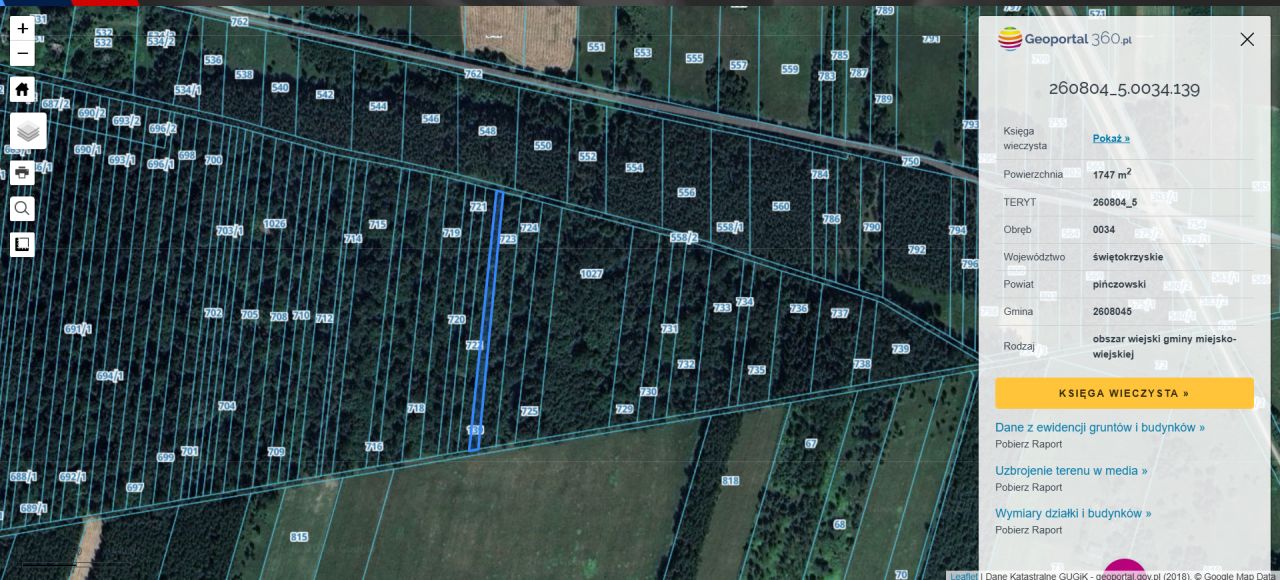This screenshot has height=580, width=1280.
Task: Follow the Pokaż » link
Action: point(1111,138)
